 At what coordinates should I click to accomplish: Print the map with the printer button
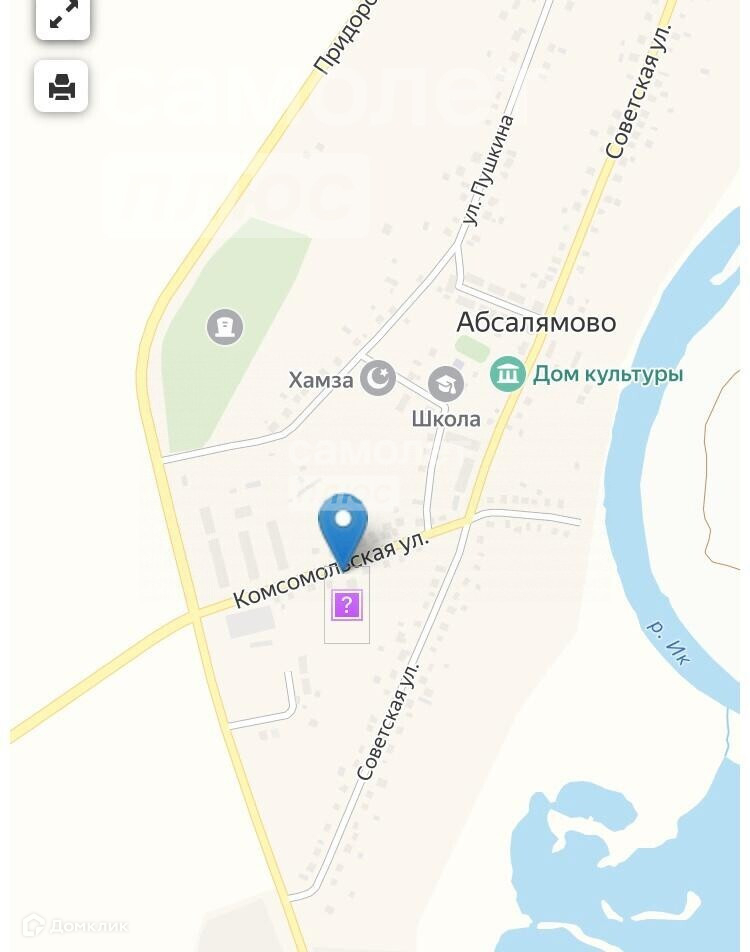(x=62, y=87)
